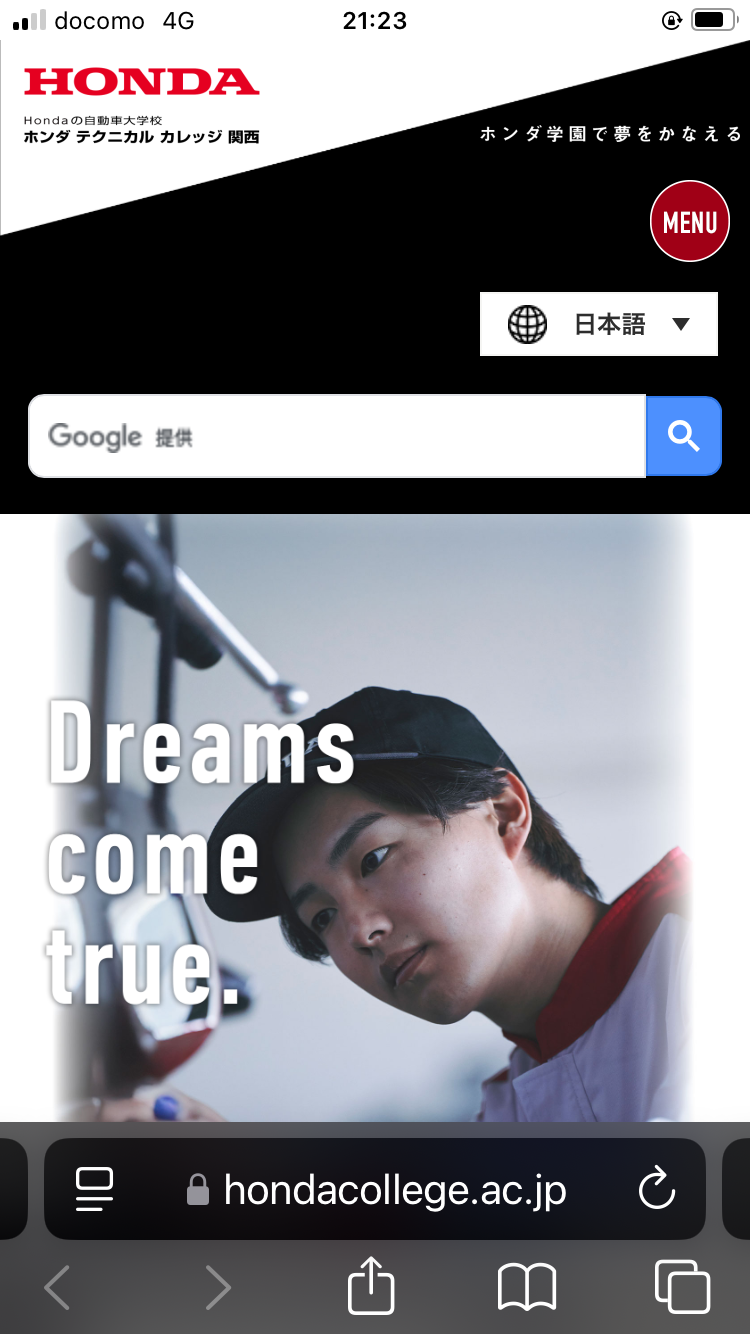750x1334 pixels.
Task: Expand the 日本語 language dropdown
Action: tap(599, 324)
